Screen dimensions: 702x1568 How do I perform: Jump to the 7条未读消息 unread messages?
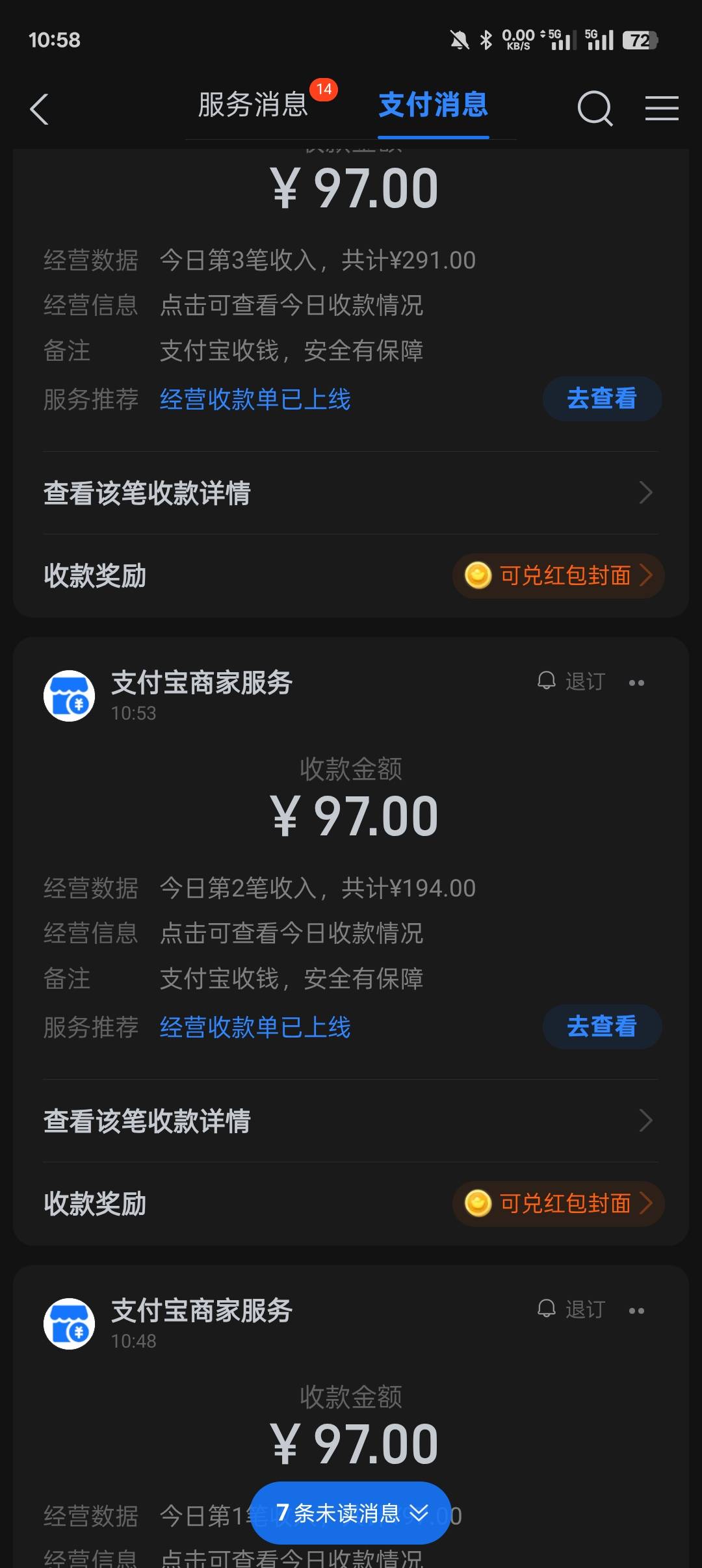(x=351, y=1513)
